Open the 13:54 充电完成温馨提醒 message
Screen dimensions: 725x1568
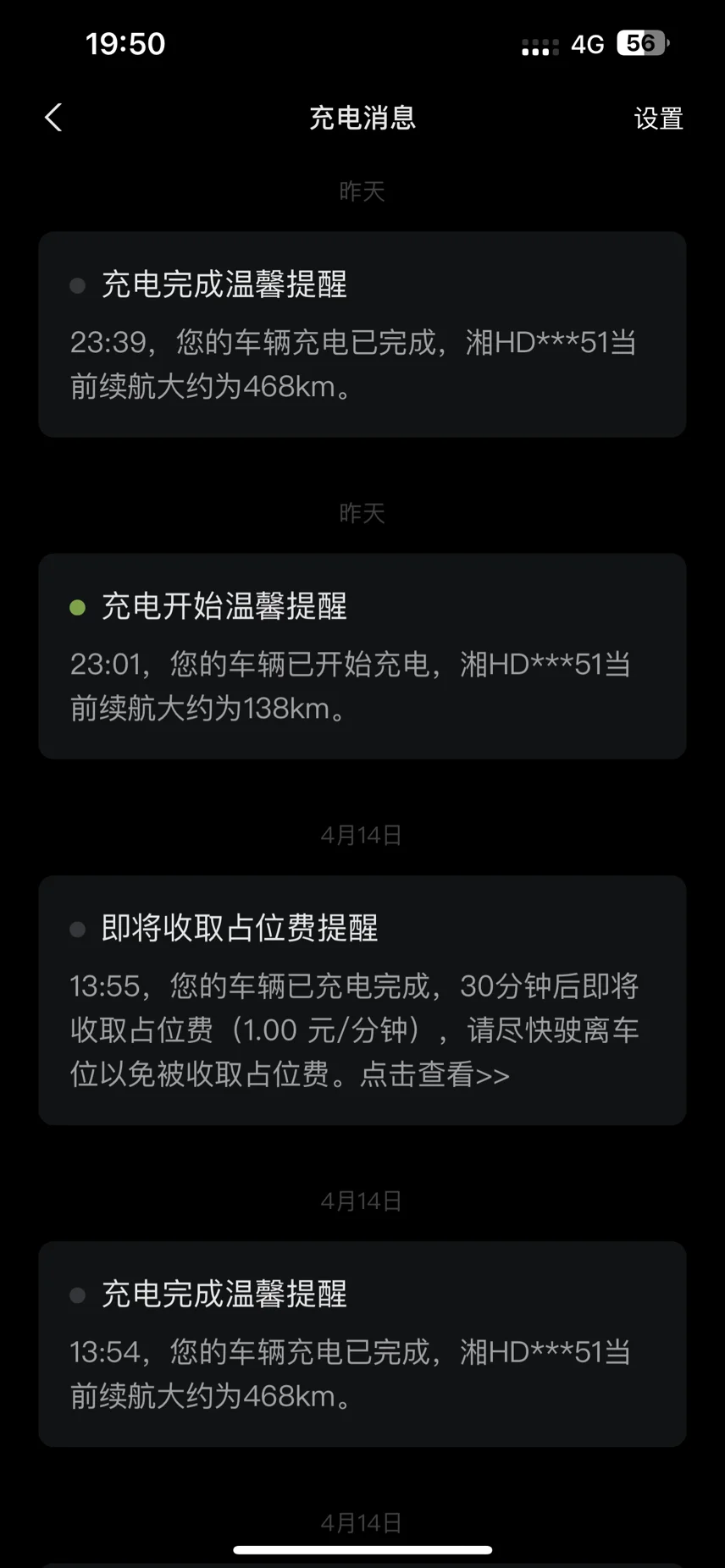pyautogui.click(x=362, y=1344)
